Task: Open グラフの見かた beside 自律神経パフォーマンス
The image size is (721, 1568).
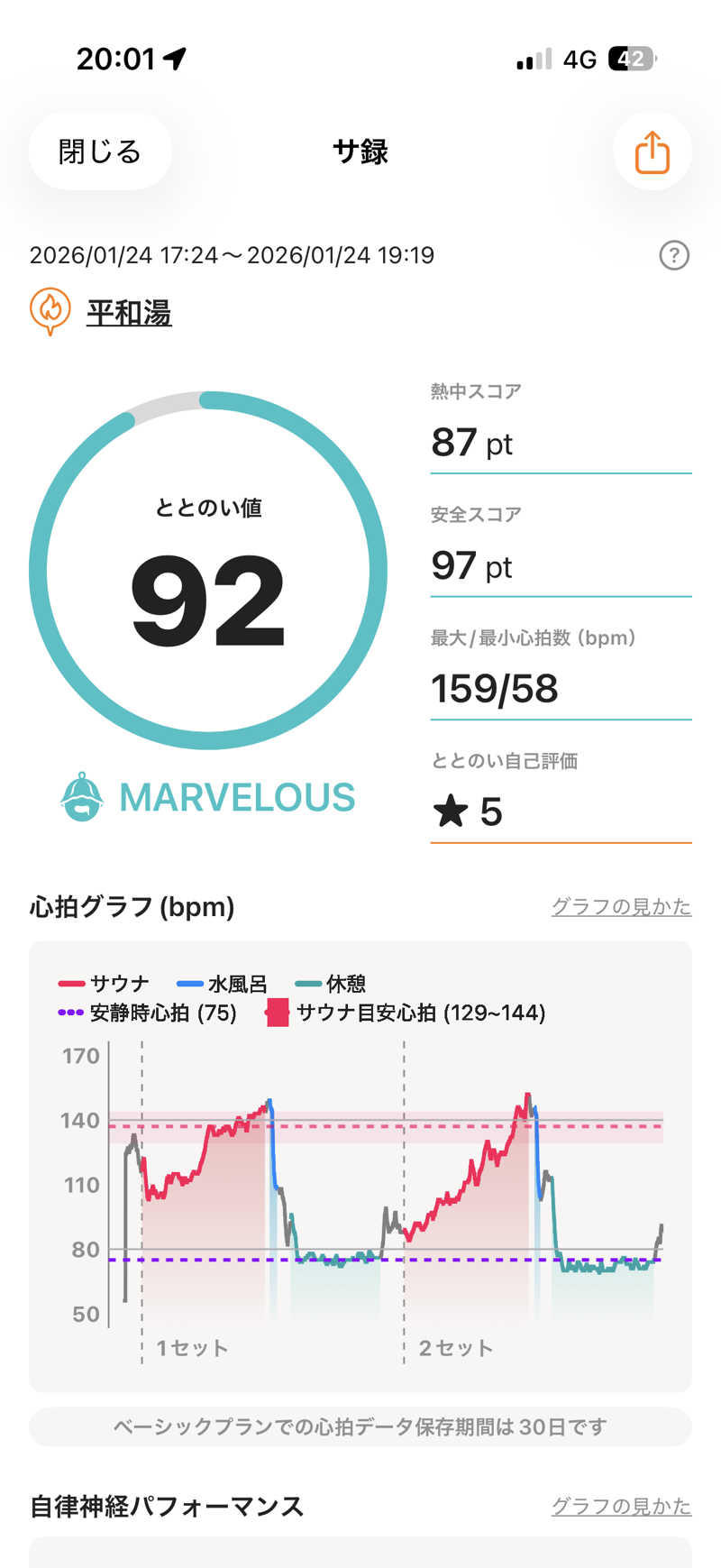Action: coord(621,1506)
